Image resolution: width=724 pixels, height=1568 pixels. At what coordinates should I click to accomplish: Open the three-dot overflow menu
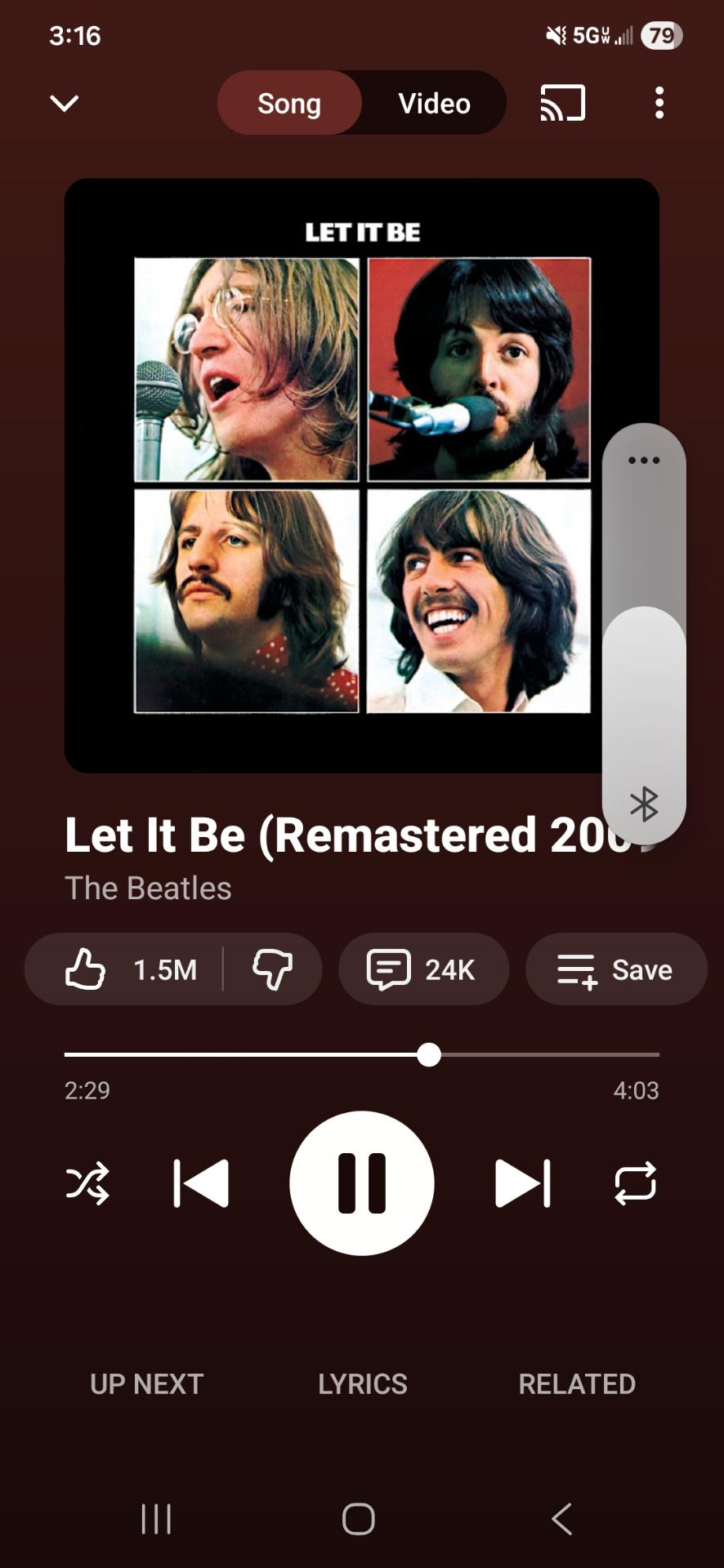pyautogui.click(x=659, y=103)
